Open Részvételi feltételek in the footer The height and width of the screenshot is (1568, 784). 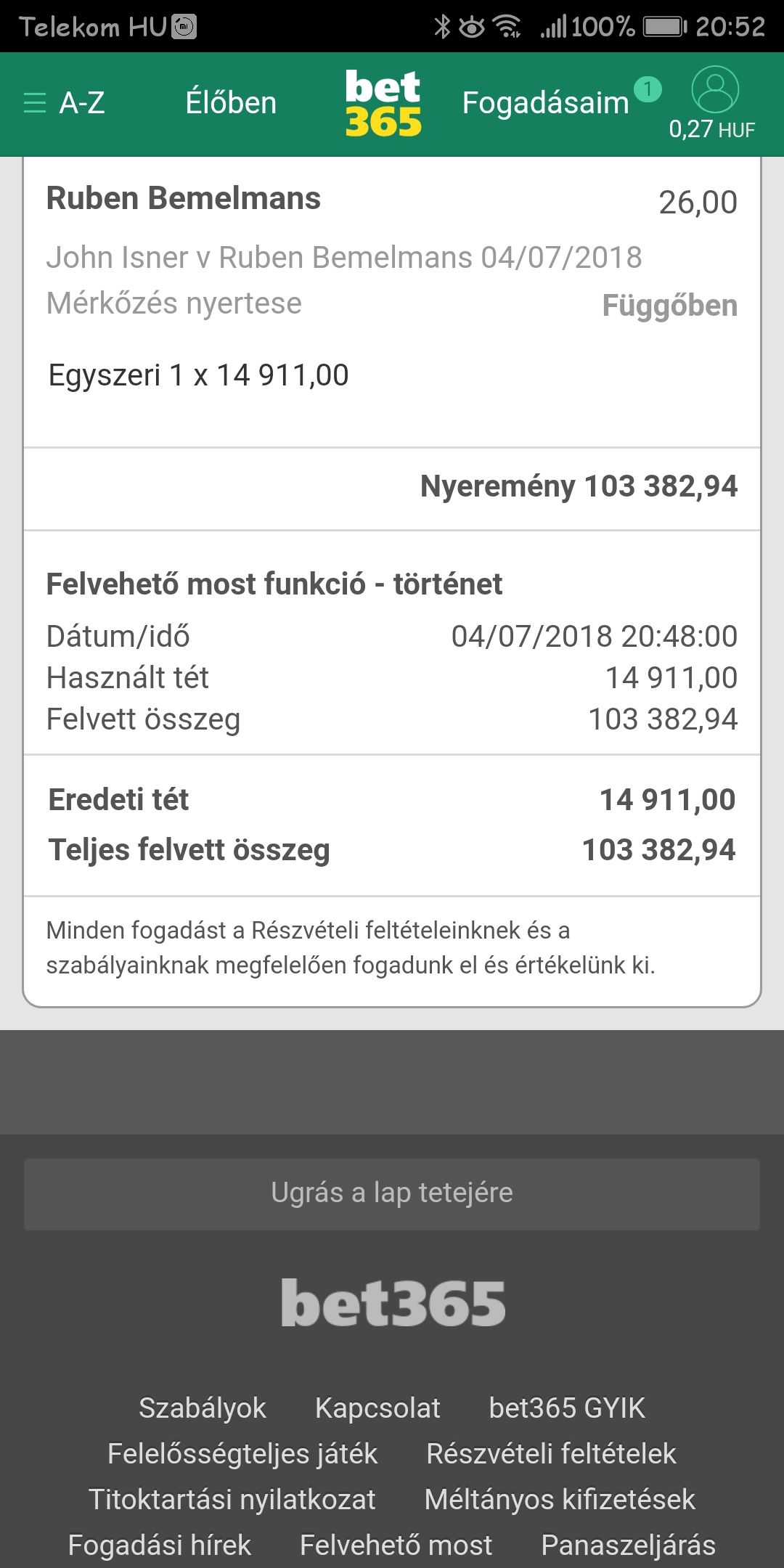click(x=551, y=1453)
